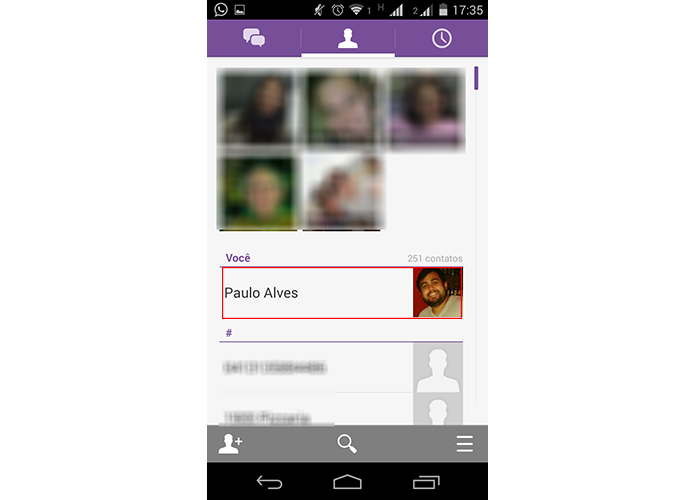Go back with system back button

coord(269,482)
